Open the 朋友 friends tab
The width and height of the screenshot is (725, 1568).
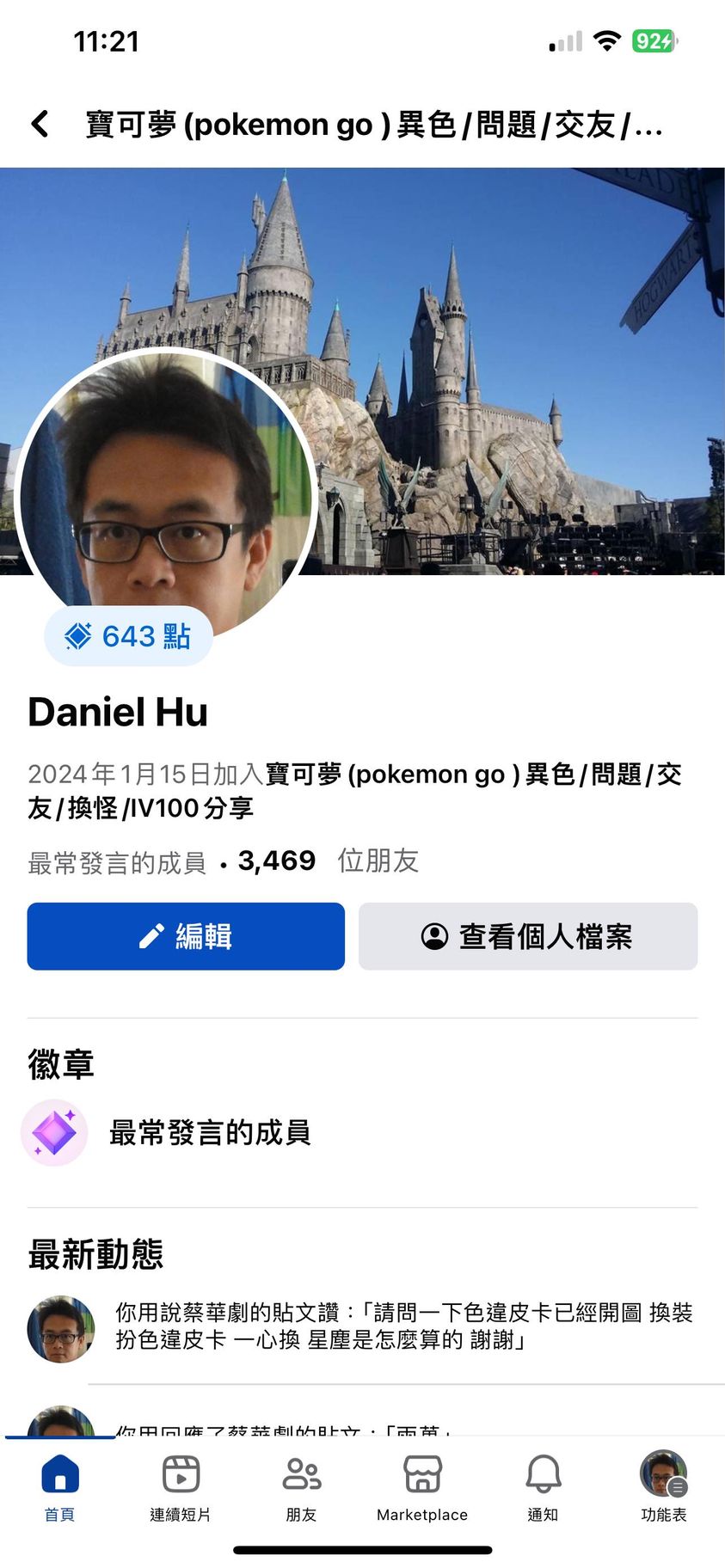tap(301, 1487)
